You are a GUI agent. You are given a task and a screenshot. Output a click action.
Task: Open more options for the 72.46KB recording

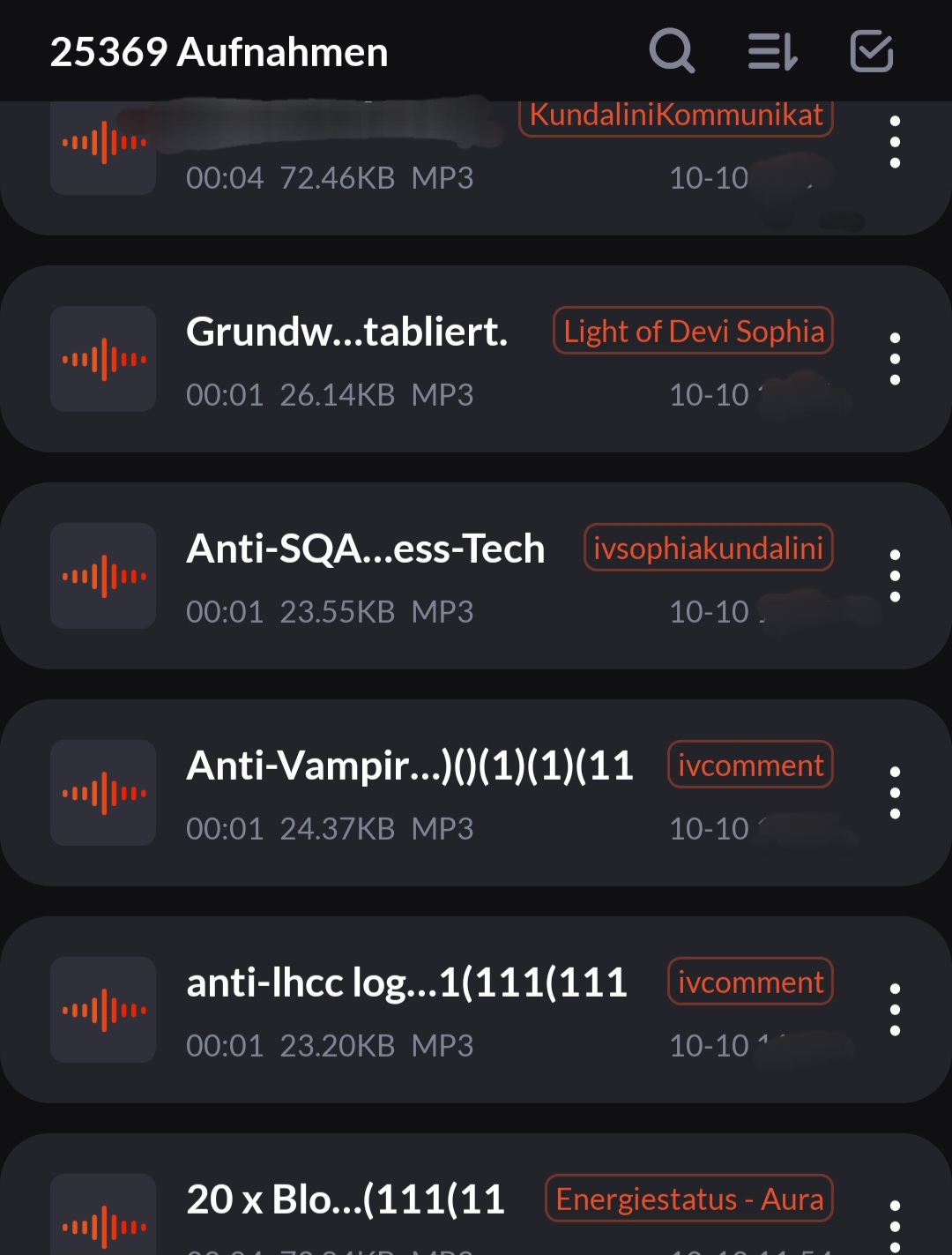[895, 142]
